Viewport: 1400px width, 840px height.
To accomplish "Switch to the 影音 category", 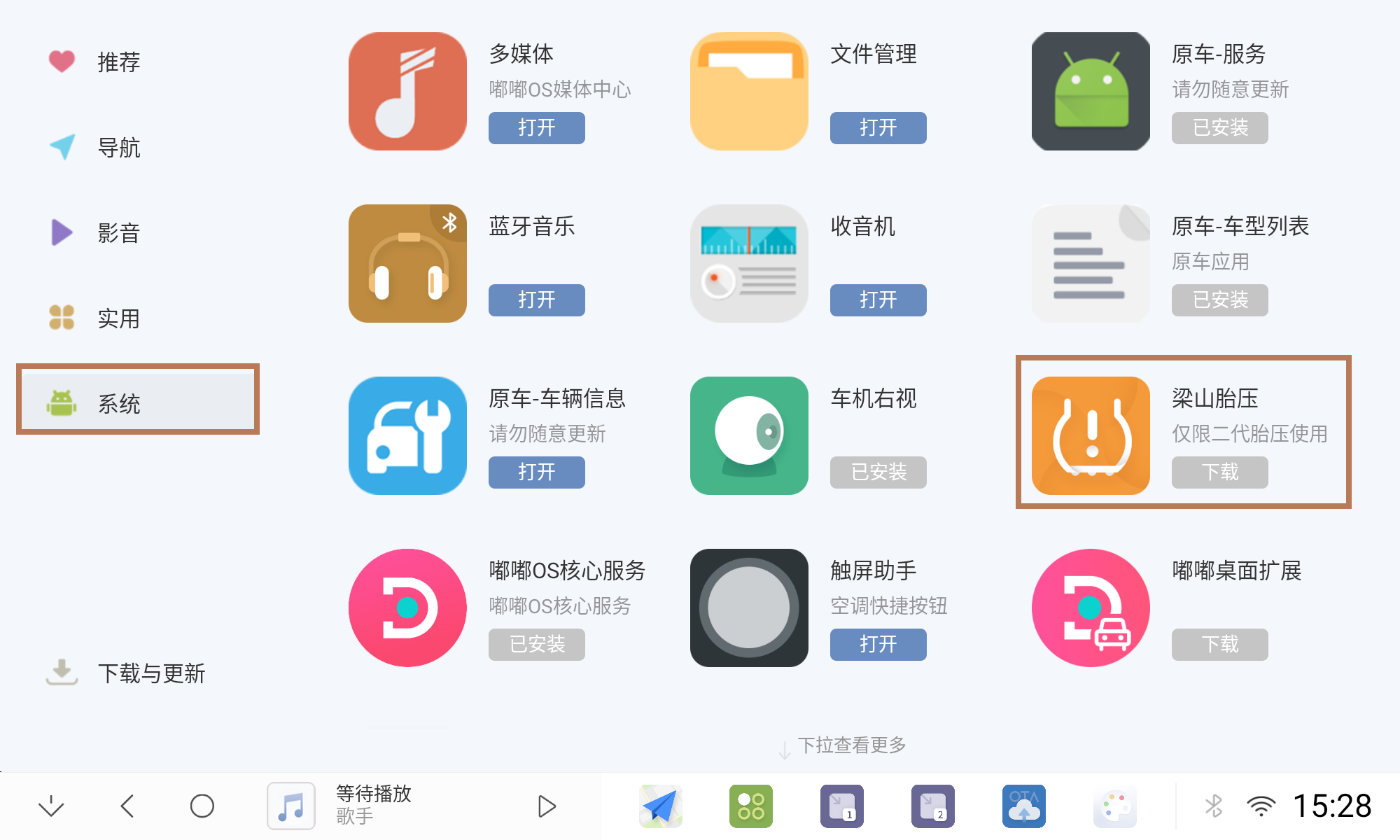I will click(118, 233).
